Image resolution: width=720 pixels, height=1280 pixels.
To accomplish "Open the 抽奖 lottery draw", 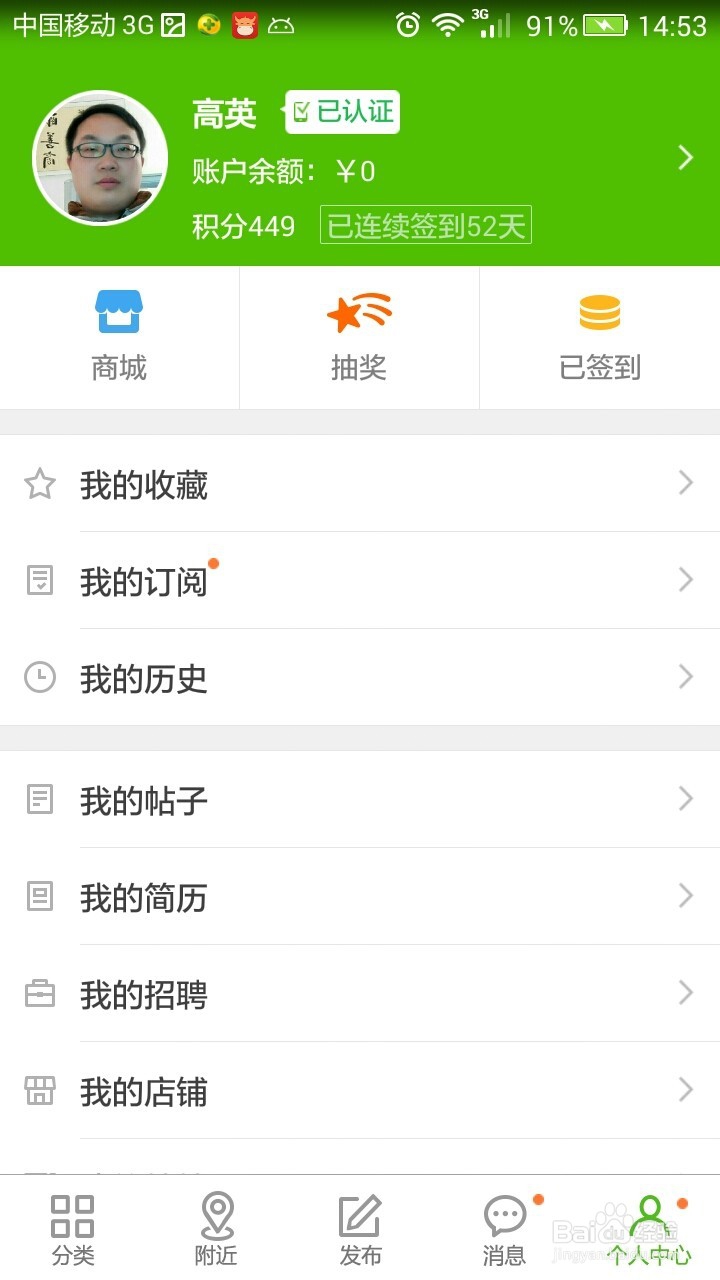I will 359,337.
